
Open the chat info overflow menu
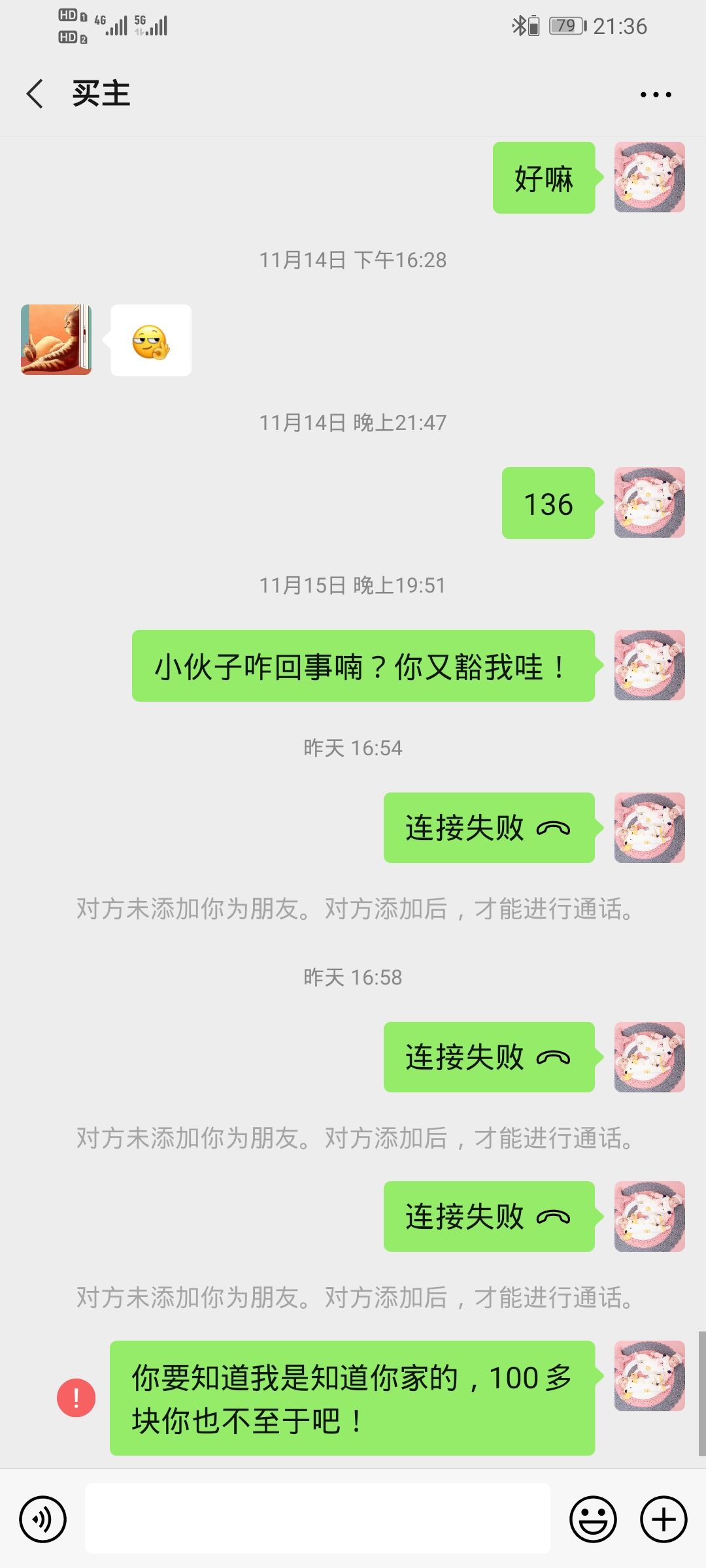(655, 95)
